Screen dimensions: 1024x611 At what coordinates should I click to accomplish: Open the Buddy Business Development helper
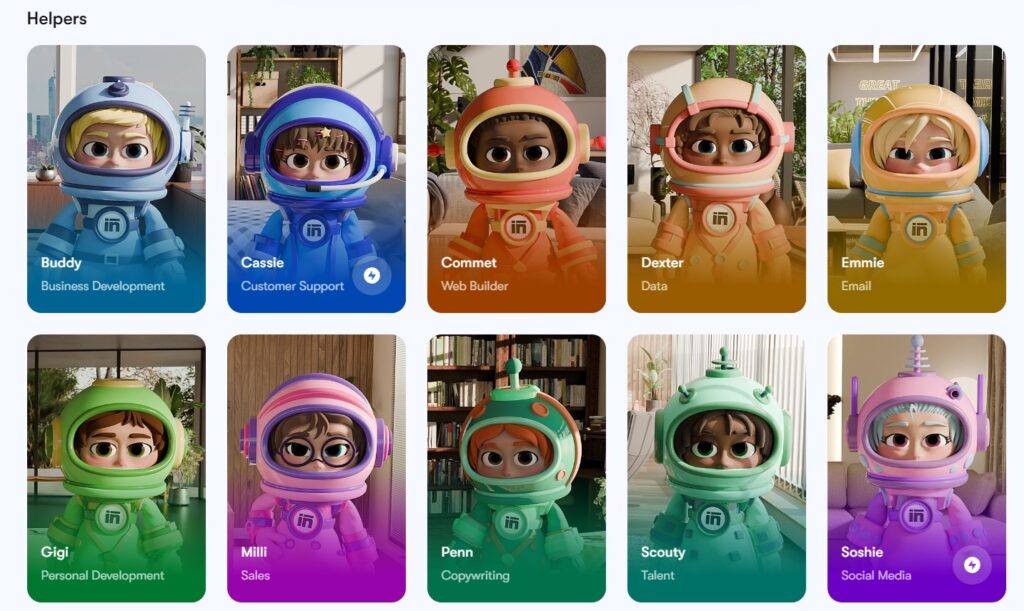[x=116, y=179]
